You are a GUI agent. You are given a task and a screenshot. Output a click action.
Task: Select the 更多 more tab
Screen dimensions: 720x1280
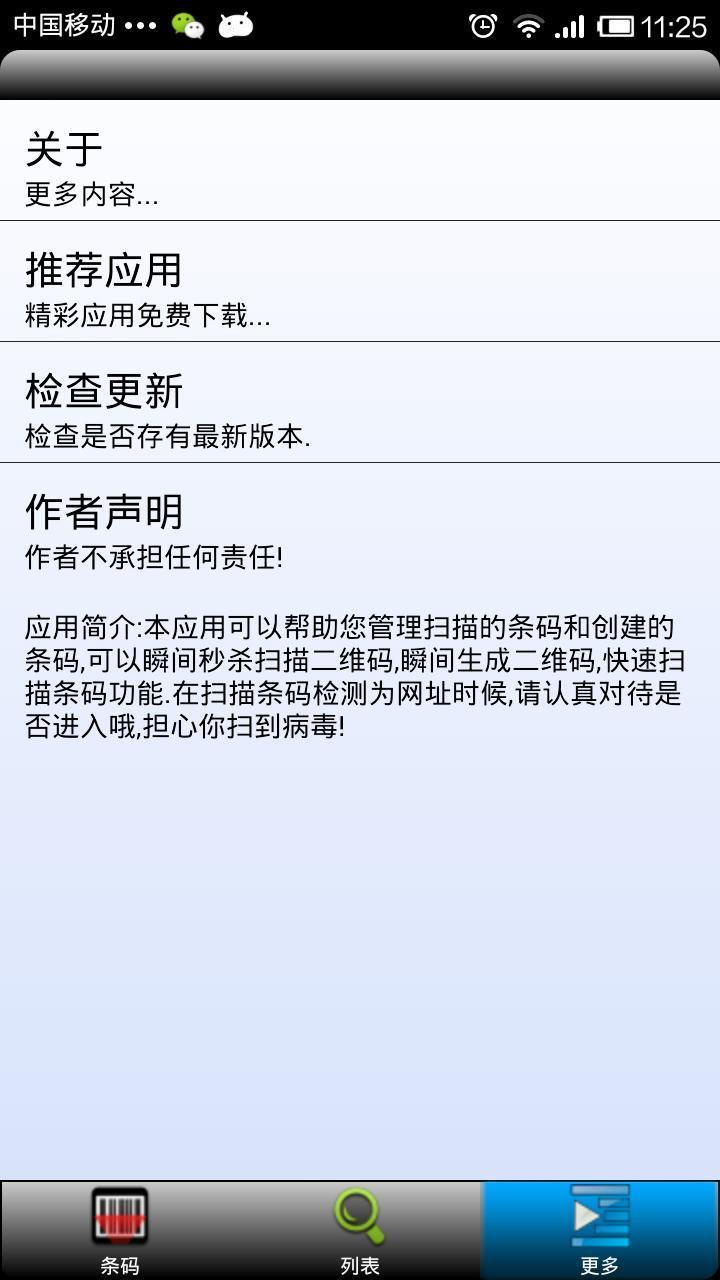point(600,1230)
